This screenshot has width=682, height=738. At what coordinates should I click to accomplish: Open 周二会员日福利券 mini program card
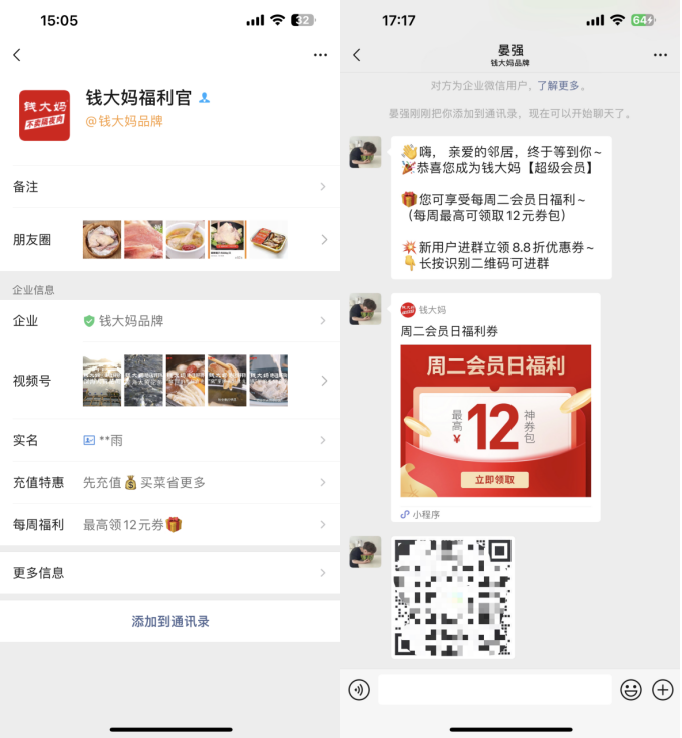tap(495, 410)
